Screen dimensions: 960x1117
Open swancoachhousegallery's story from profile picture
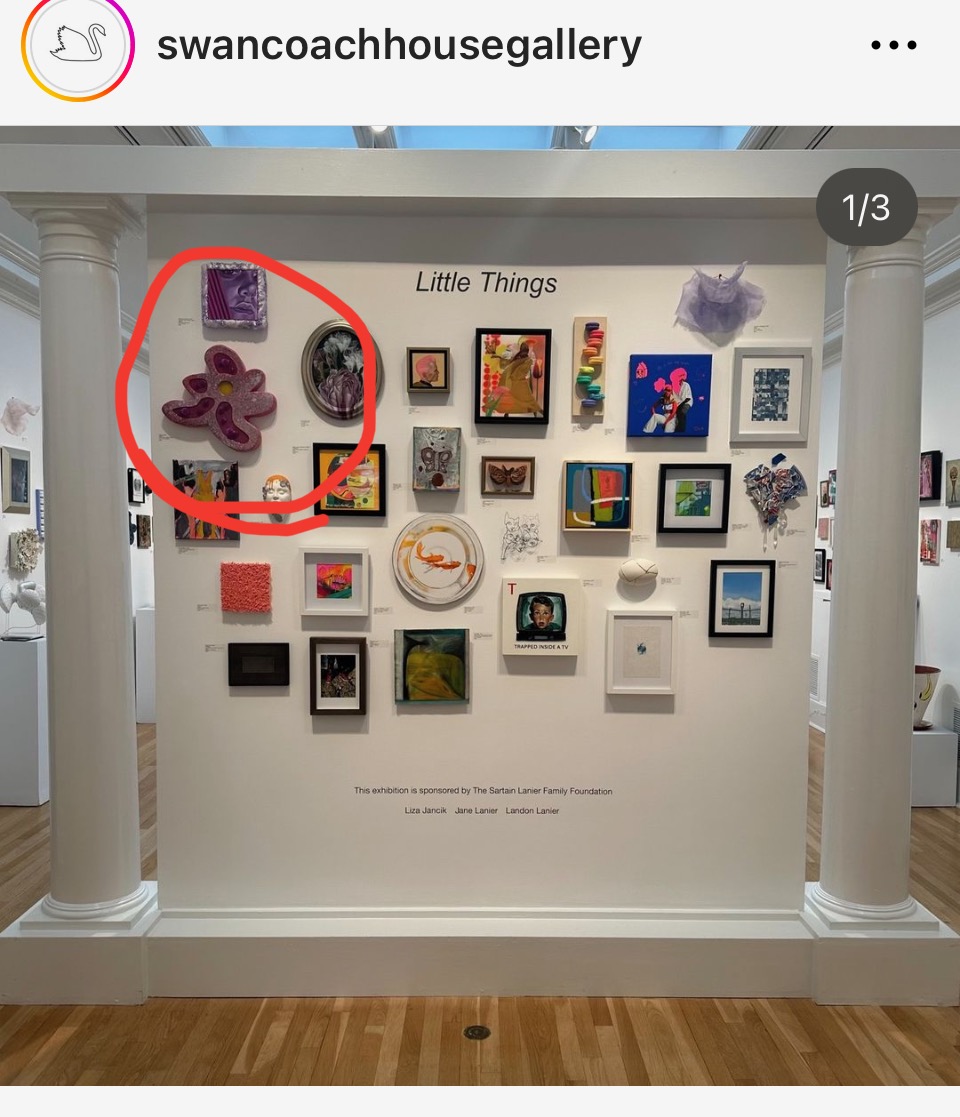77,45
